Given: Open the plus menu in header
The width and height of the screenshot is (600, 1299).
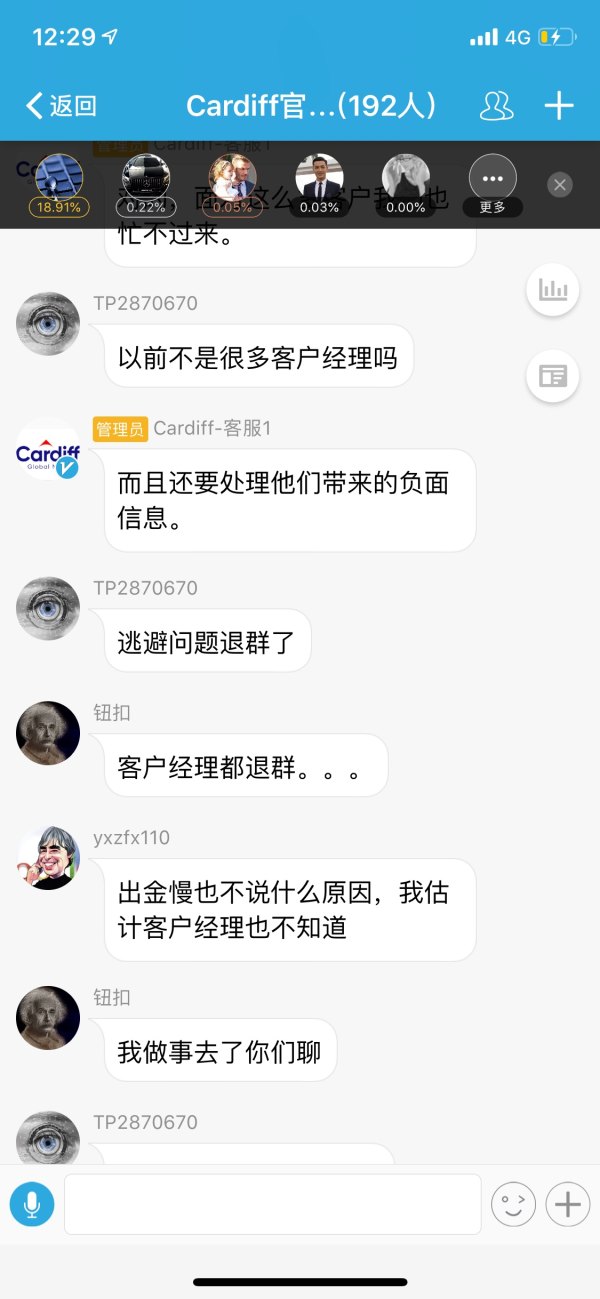Looking at the screenshot, I should (559, 105).
